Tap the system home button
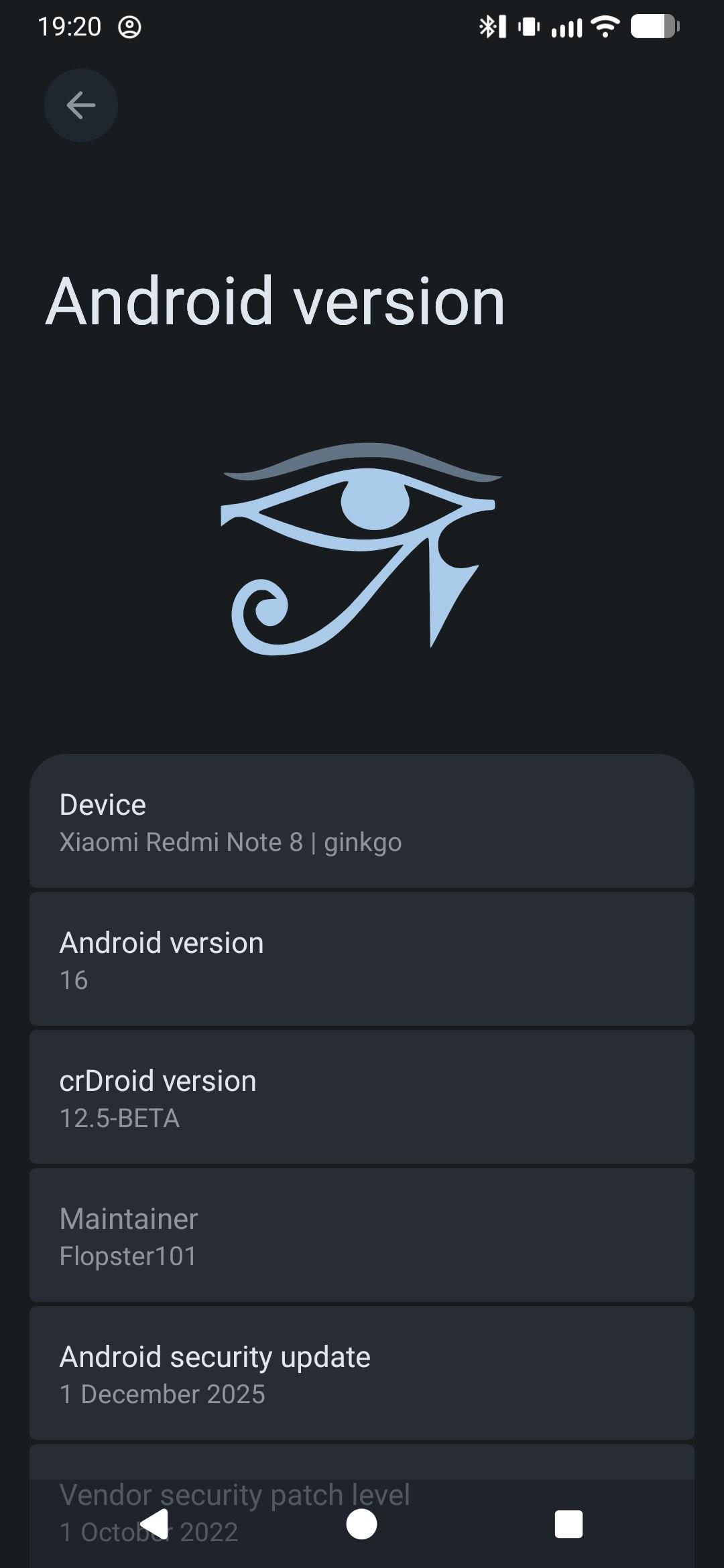Viewport: 724px width, 1568px height. coord(361,1524)
